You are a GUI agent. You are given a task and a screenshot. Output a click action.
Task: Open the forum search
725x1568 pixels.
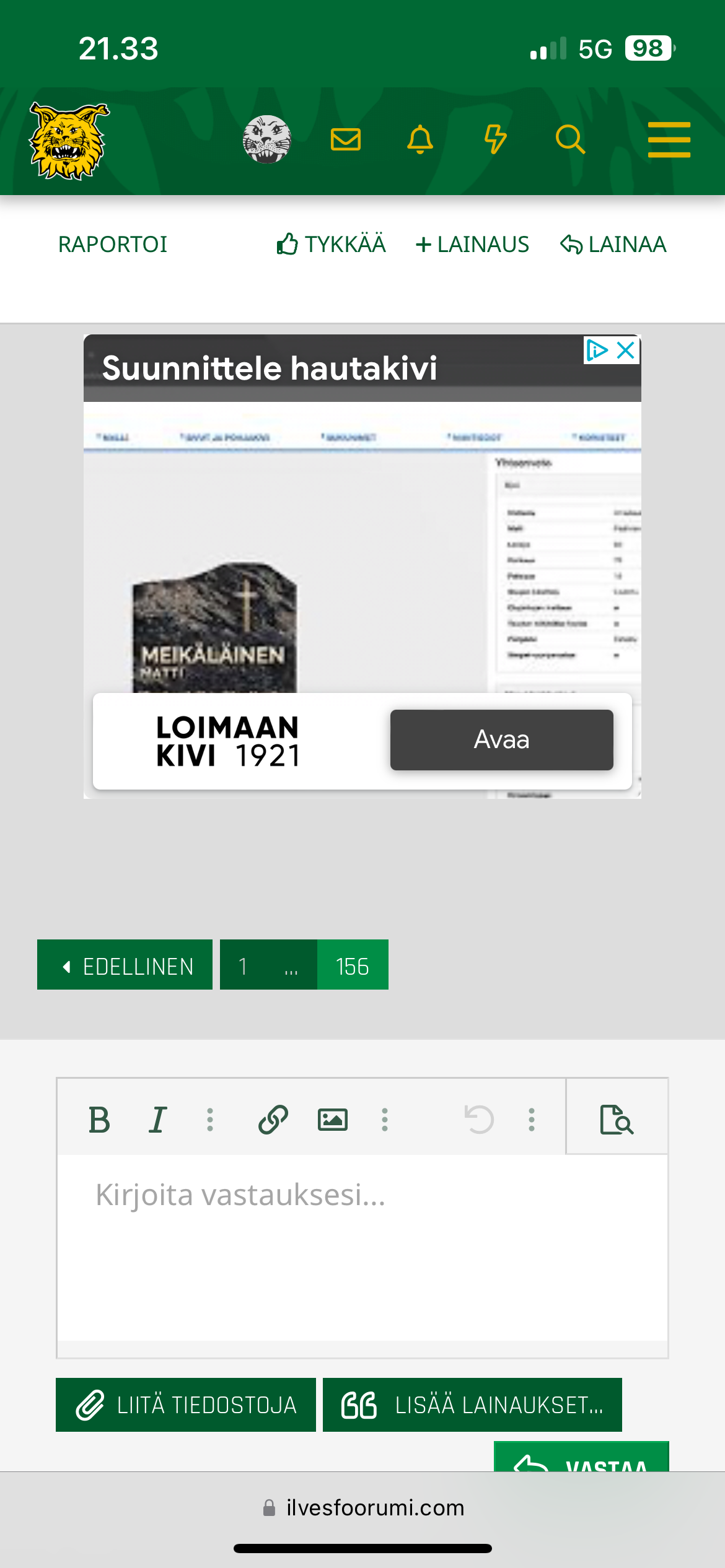pos(570,139)
